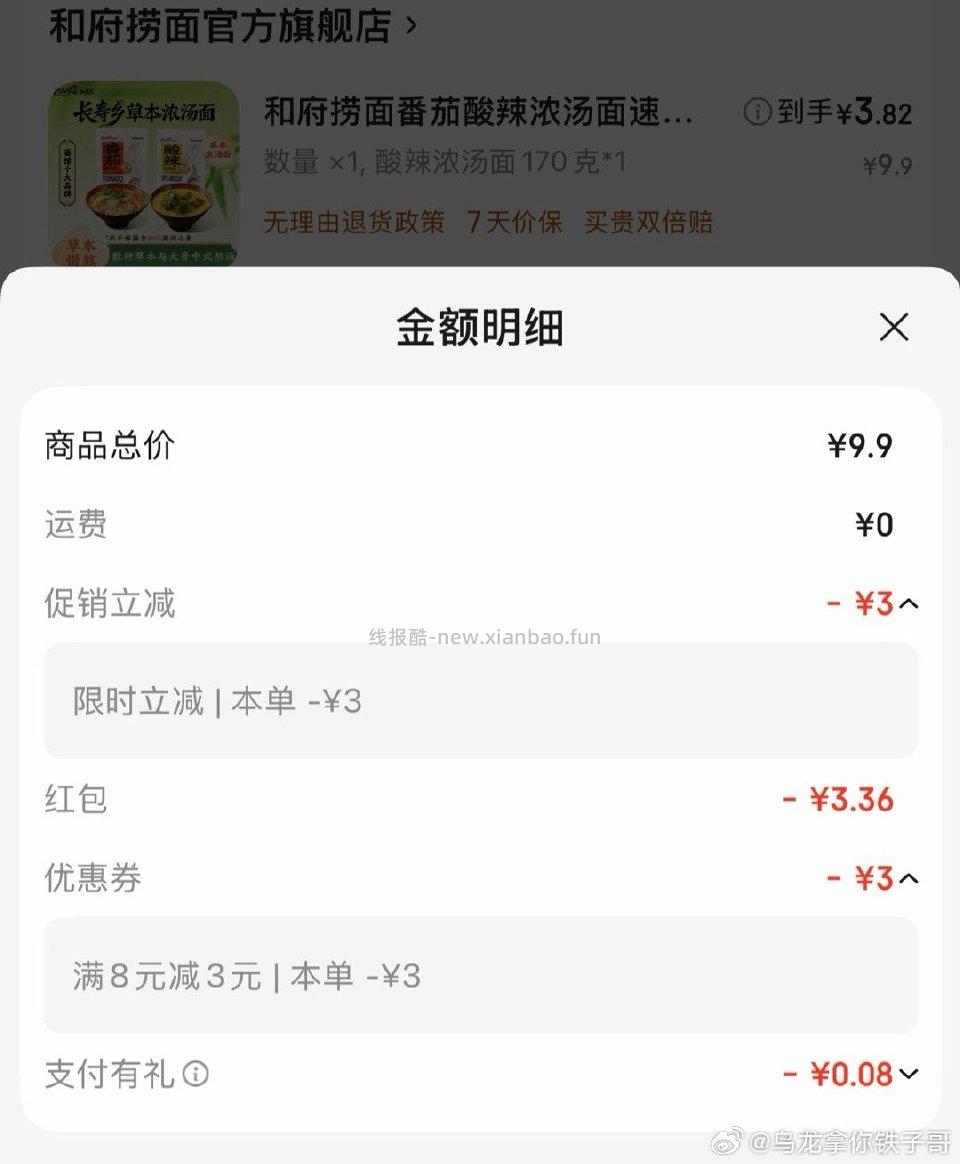Select the 满8元减3元 coupon card
Viewport: 960px width, 1164px height.
pos(480,975)
